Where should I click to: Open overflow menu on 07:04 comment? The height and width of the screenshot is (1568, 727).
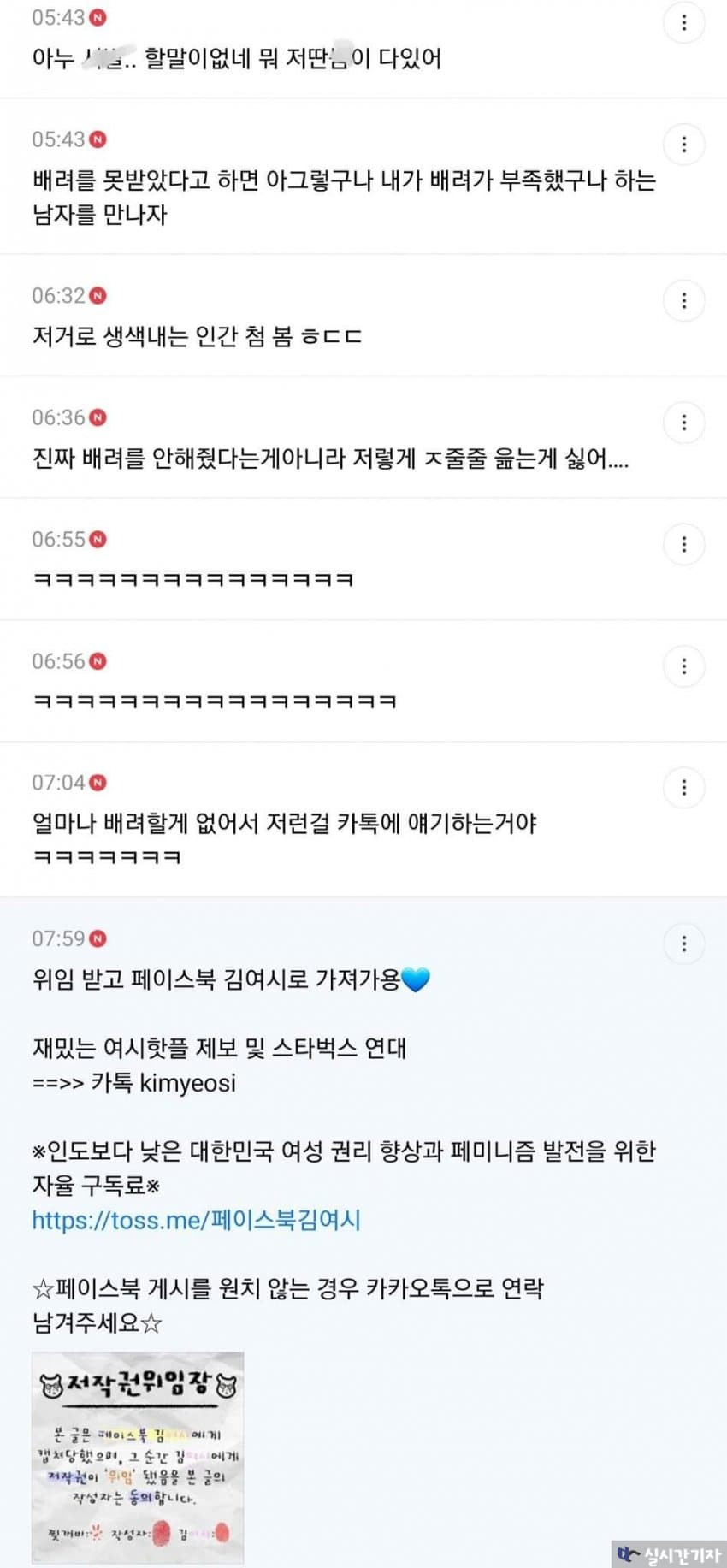683,788
